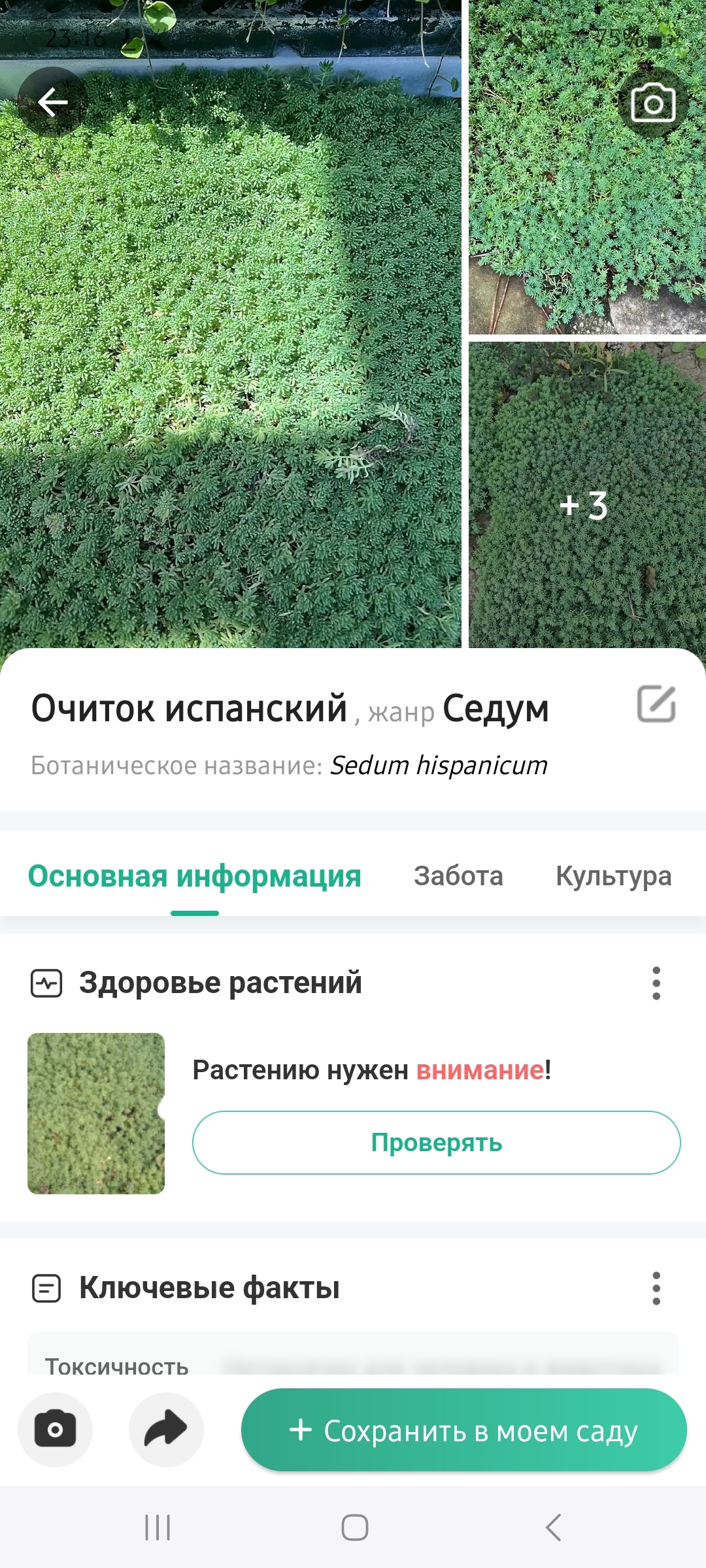Edit the plant name Очиток испанский
Screen dimensions: 706x1568
[656, 704]
